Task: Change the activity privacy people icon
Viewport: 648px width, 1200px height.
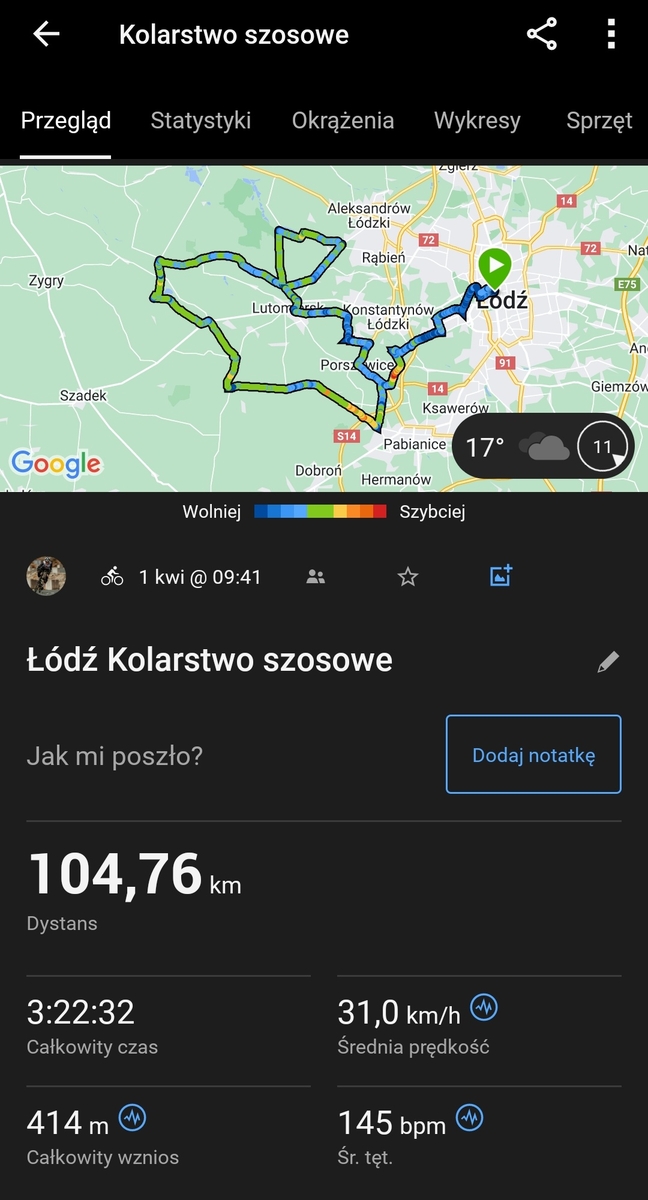Action: (316, 577)
